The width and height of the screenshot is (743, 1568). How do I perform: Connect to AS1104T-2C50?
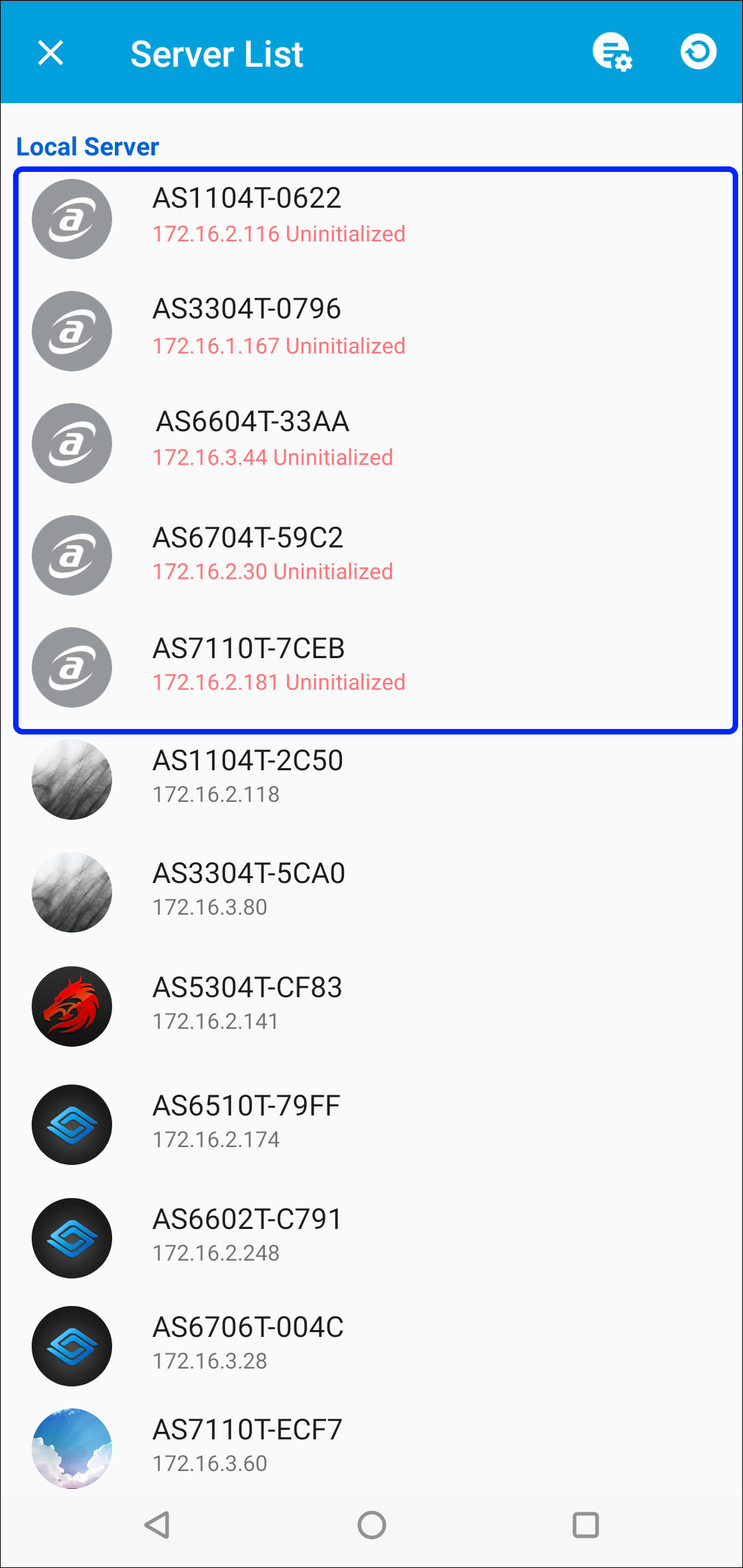[371, 780]
